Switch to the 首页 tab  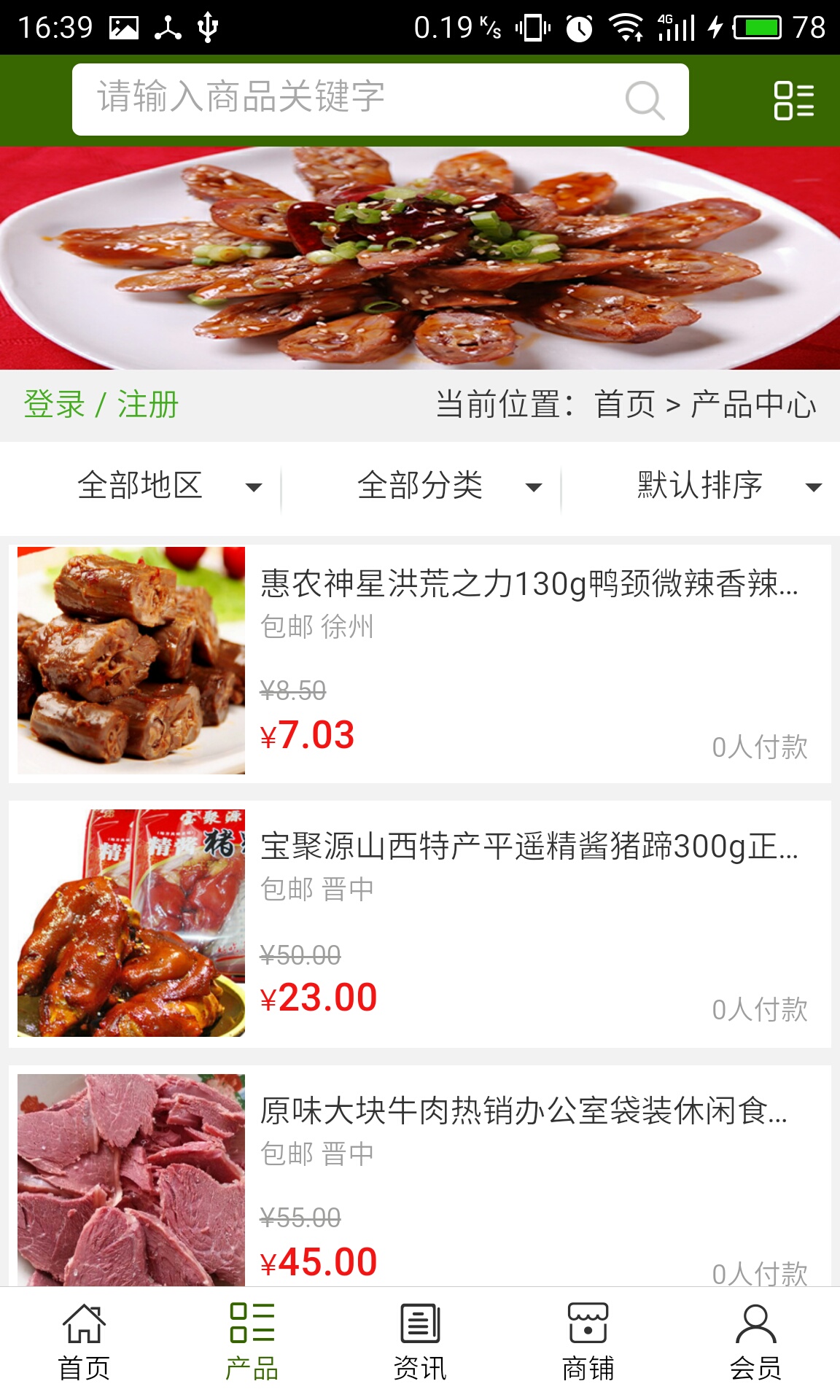pos(84,1342)
